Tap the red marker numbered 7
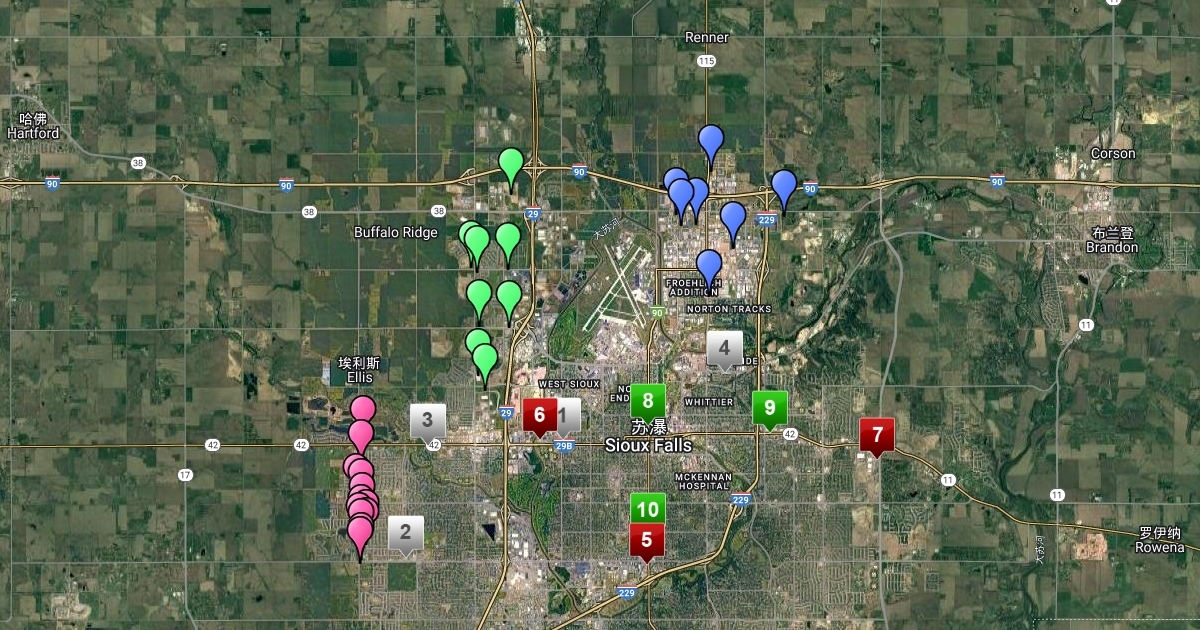The height and width of the screenshot is (630, 1200). click(x=877, y=435)
